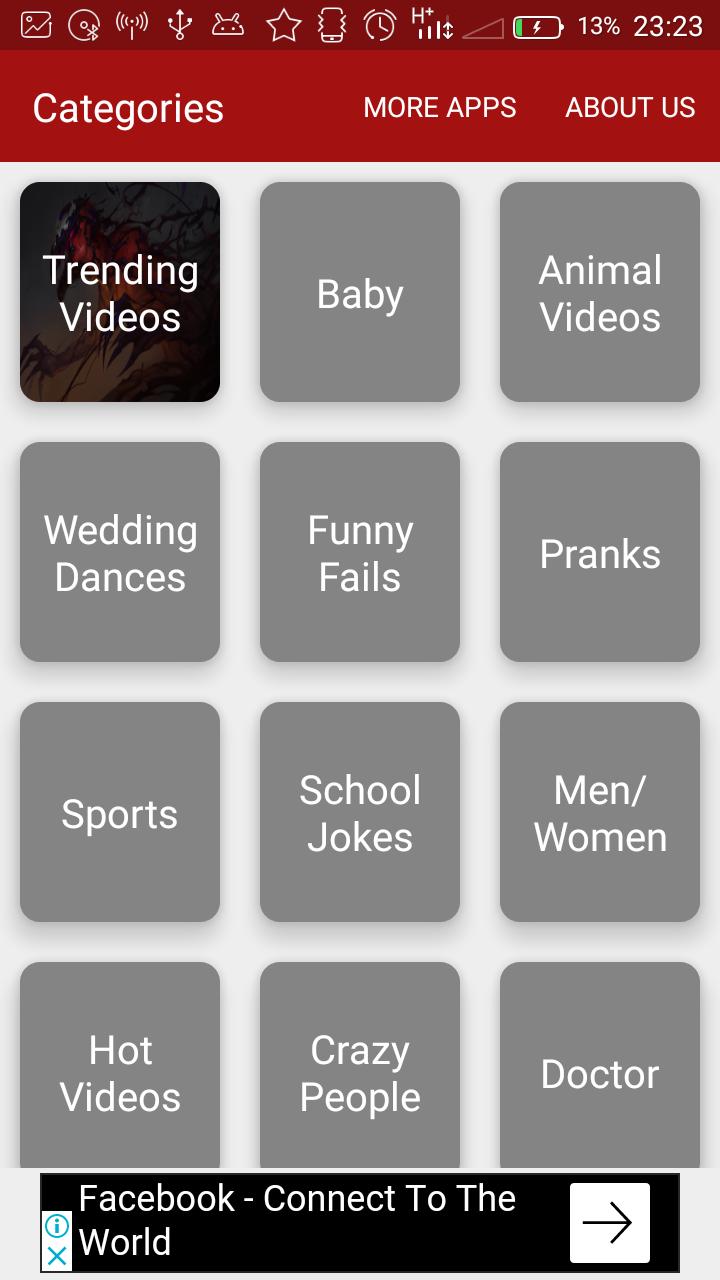Open the ad info icon
The width and height of the screenshot is (720, 1280).
click(58, 1225)
